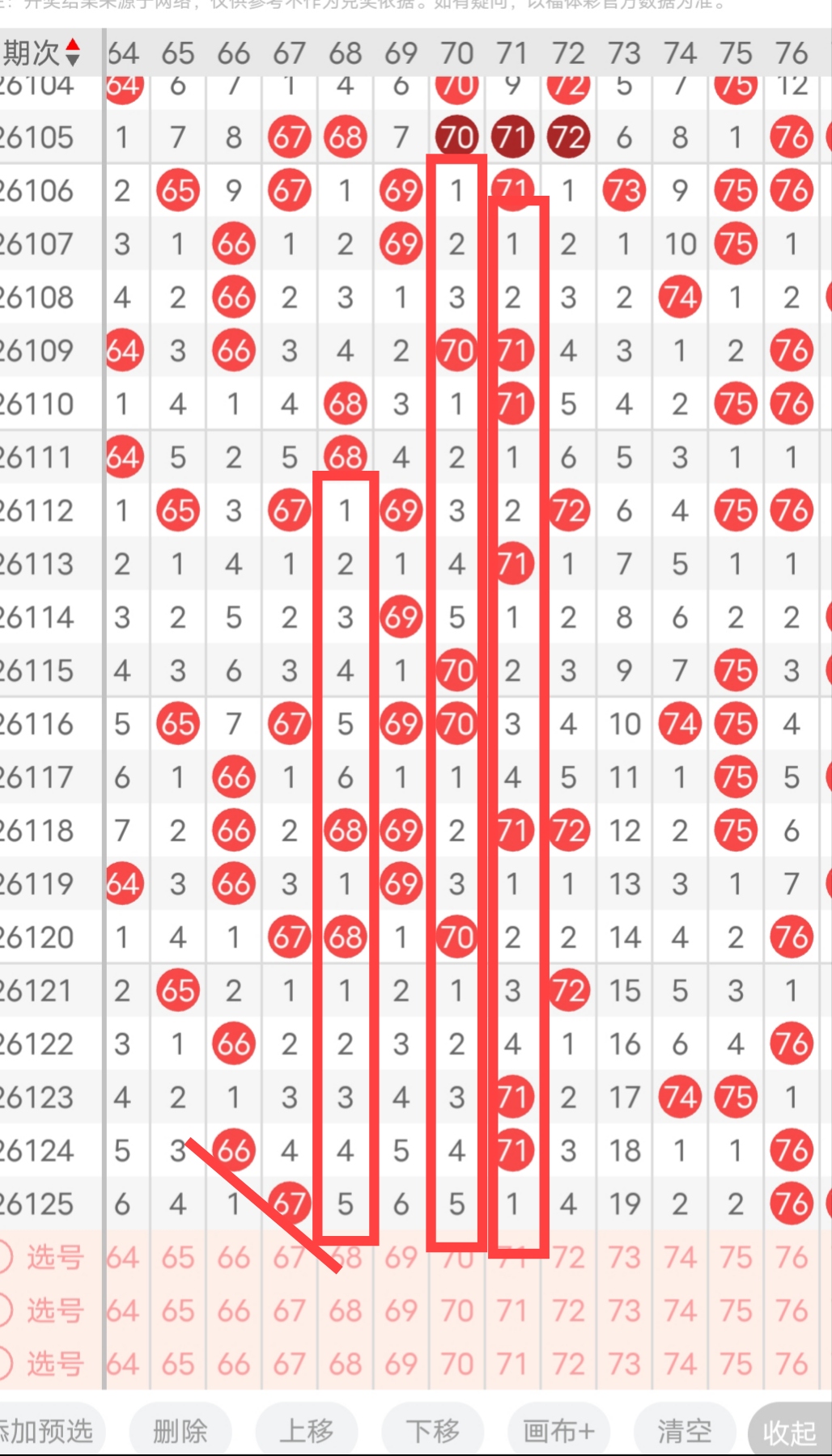Clear the drawings with 清空
This screenshot has width=832, height=1456.
(685, 1431)
